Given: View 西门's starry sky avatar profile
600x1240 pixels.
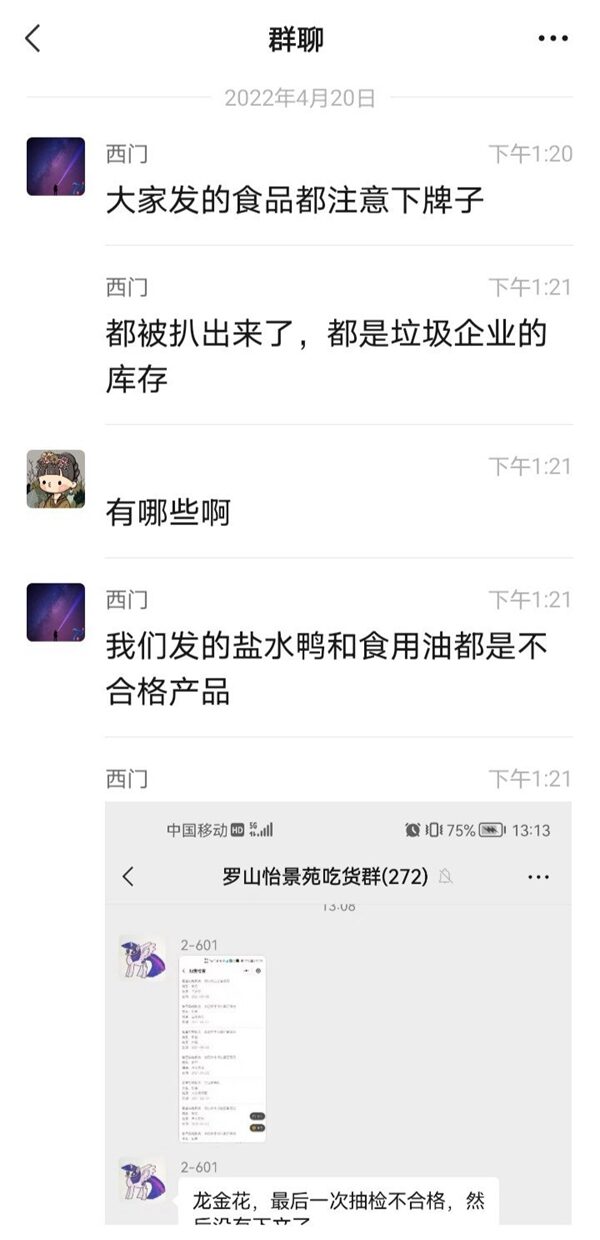Looking at the screenshot, I should click(55, 166).
